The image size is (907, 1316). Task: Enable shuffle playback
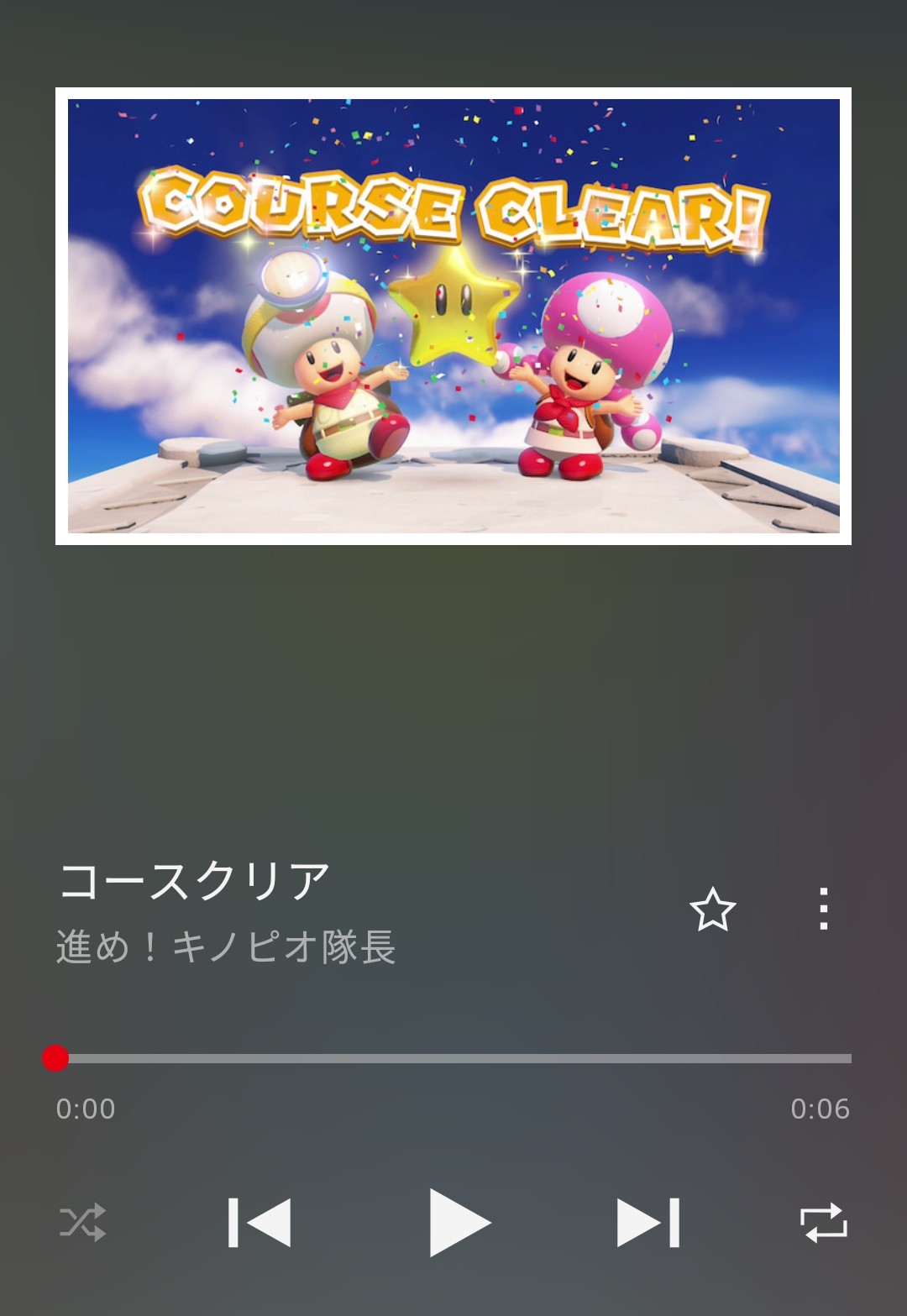click(83, 1222)
